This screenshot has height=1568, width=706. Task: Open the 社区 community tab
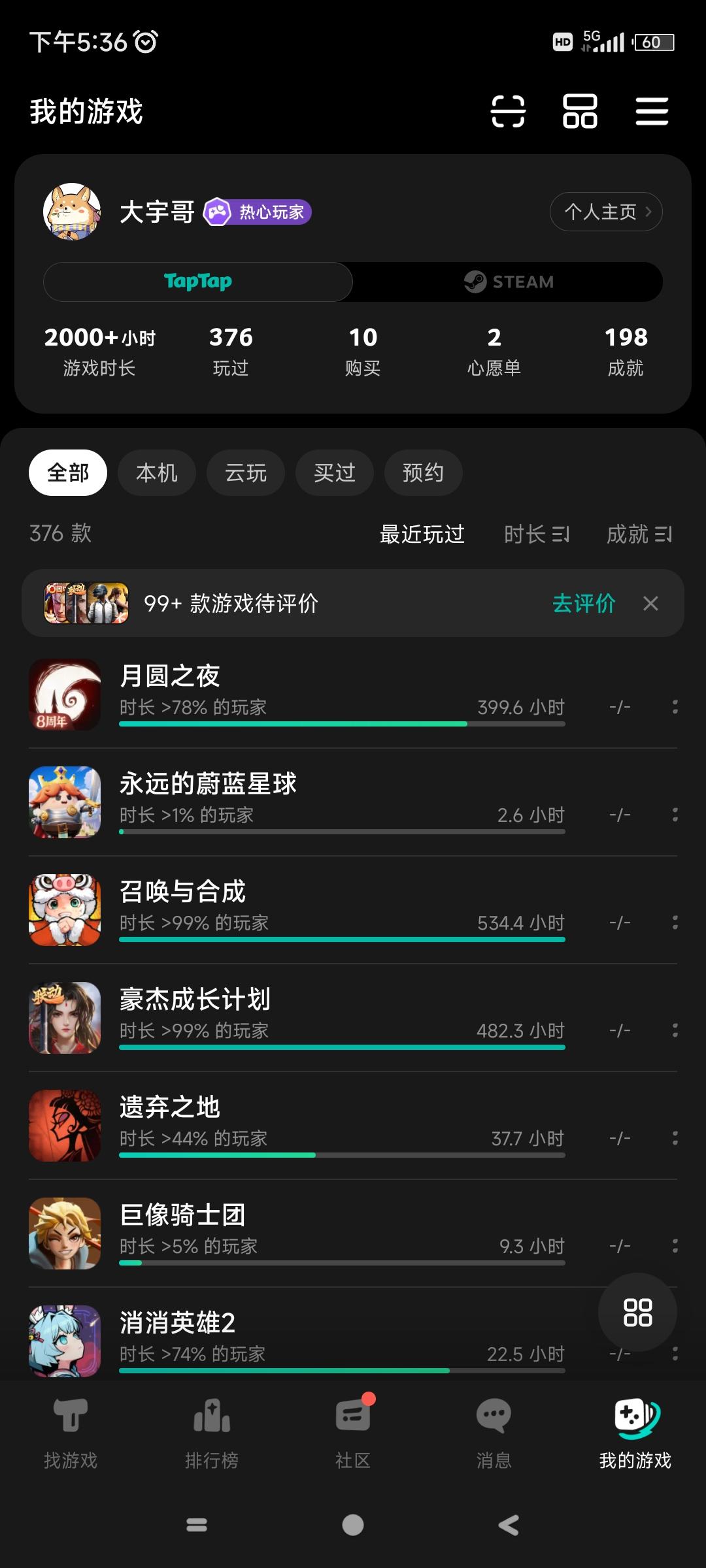tap(353, 1430)
